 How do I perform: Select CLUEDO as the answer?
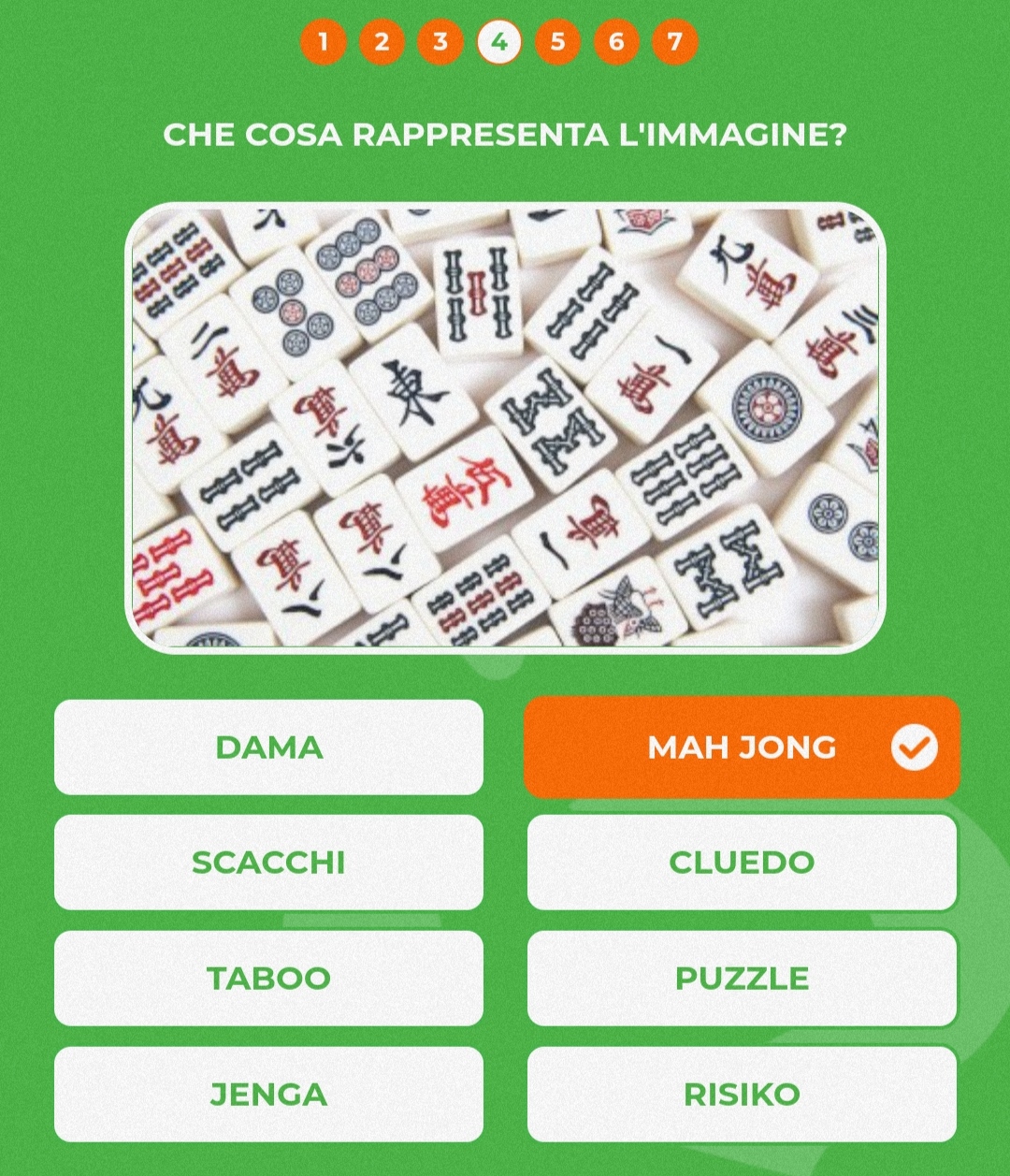tap(742, 863)
